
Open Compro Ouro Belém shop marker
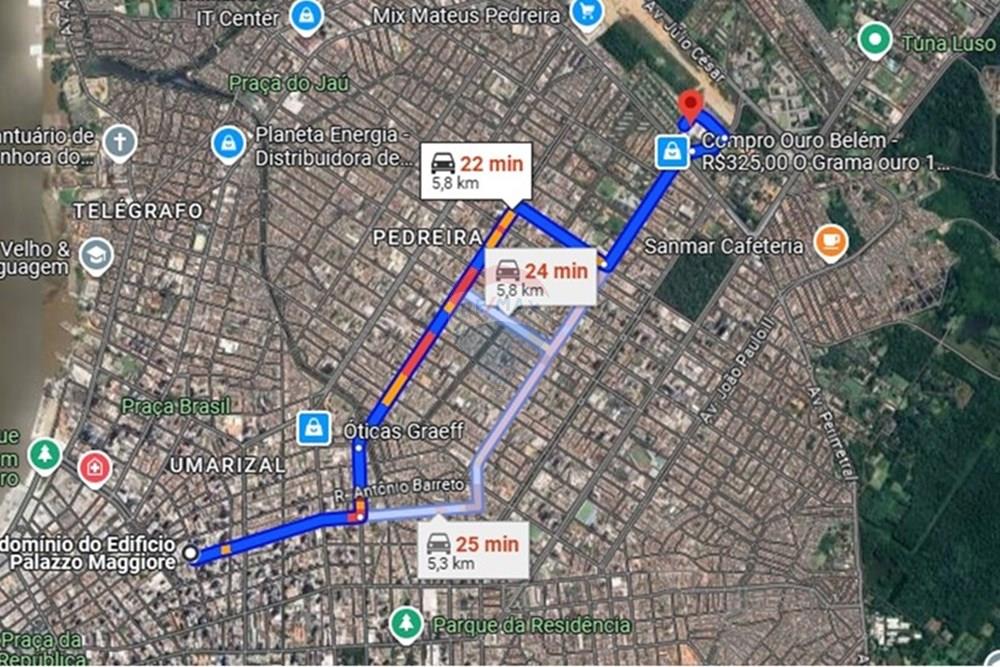click(x=671, y=152)
